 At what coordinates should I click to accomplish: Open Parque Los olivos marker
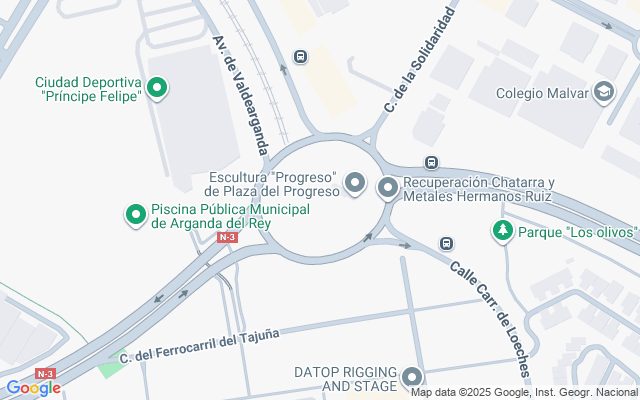coord(502,231)
